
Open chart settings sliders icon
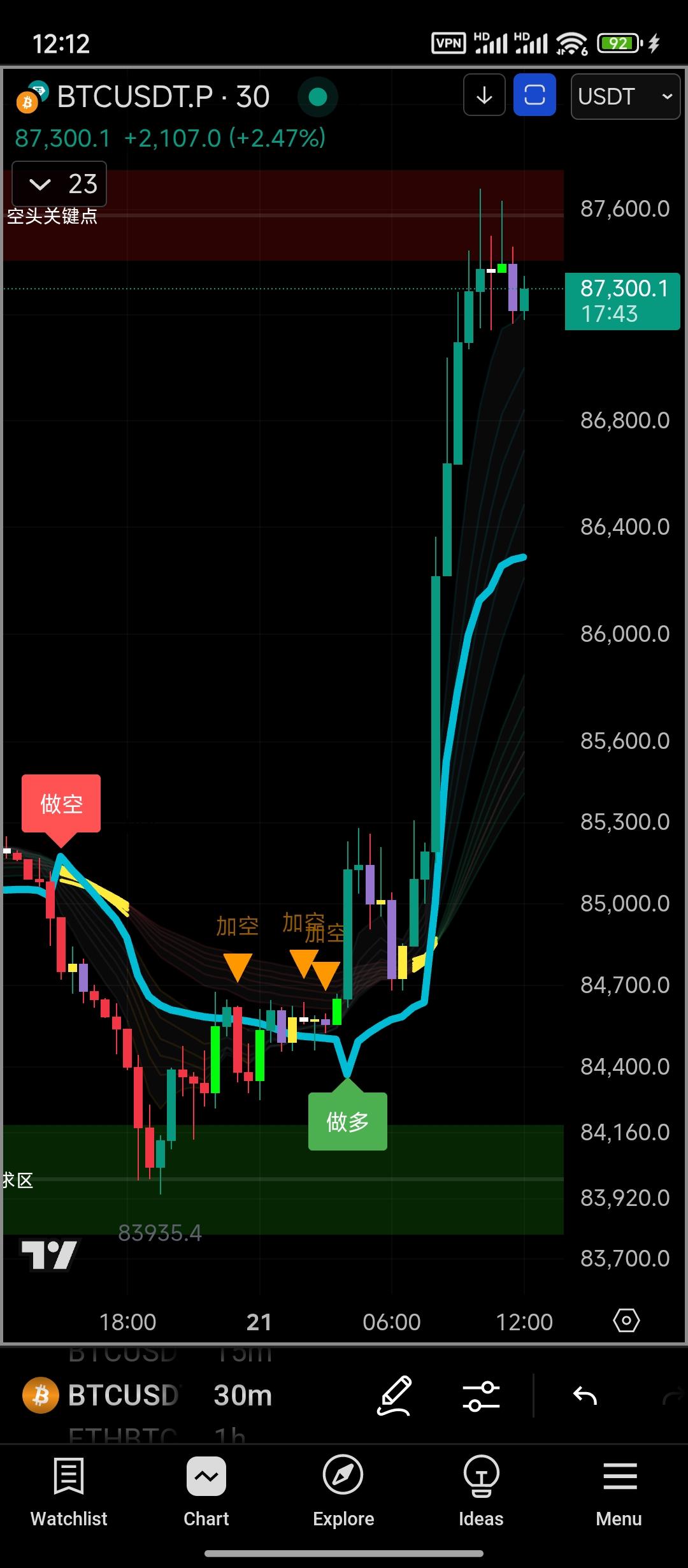point(481,1395)
